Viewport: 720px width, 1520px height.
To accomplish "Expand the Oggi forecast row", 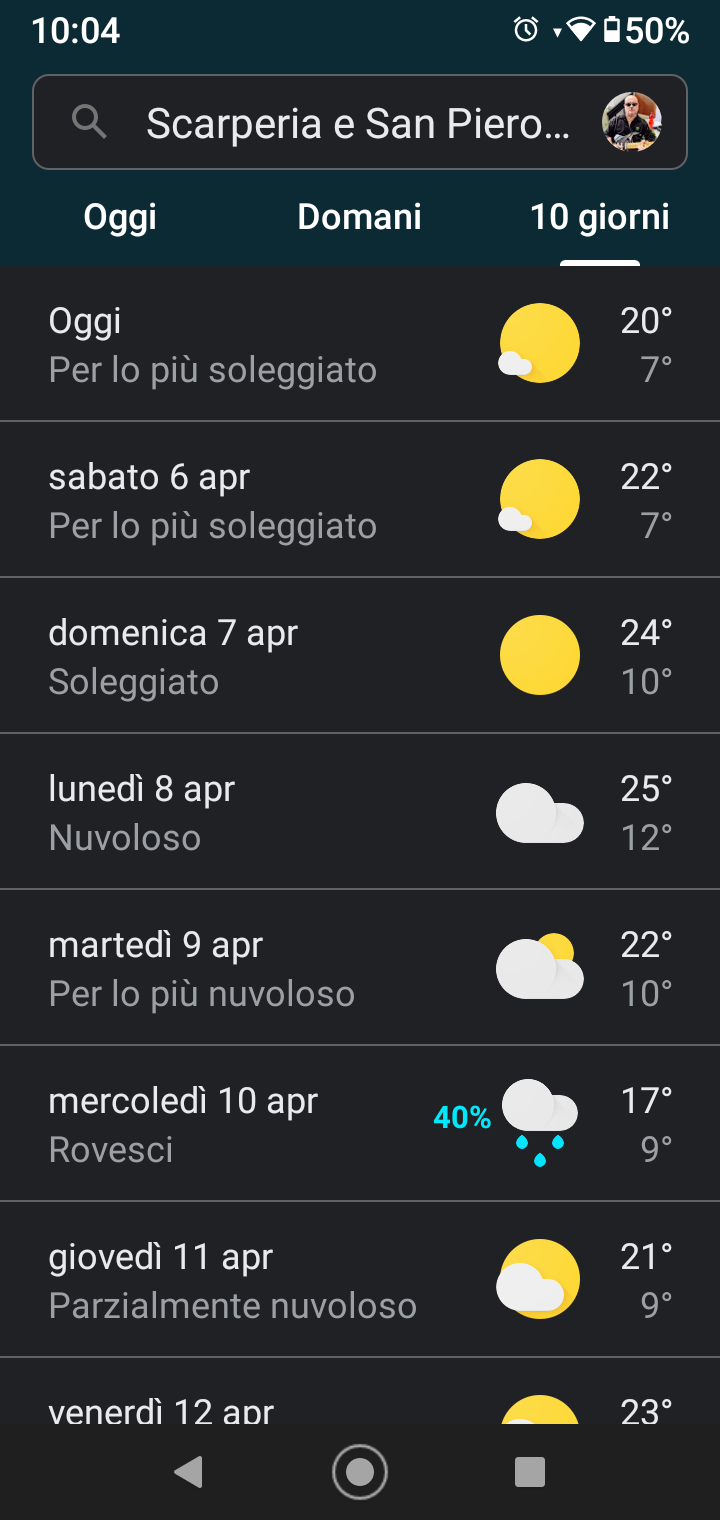I will tap(360, 344).
